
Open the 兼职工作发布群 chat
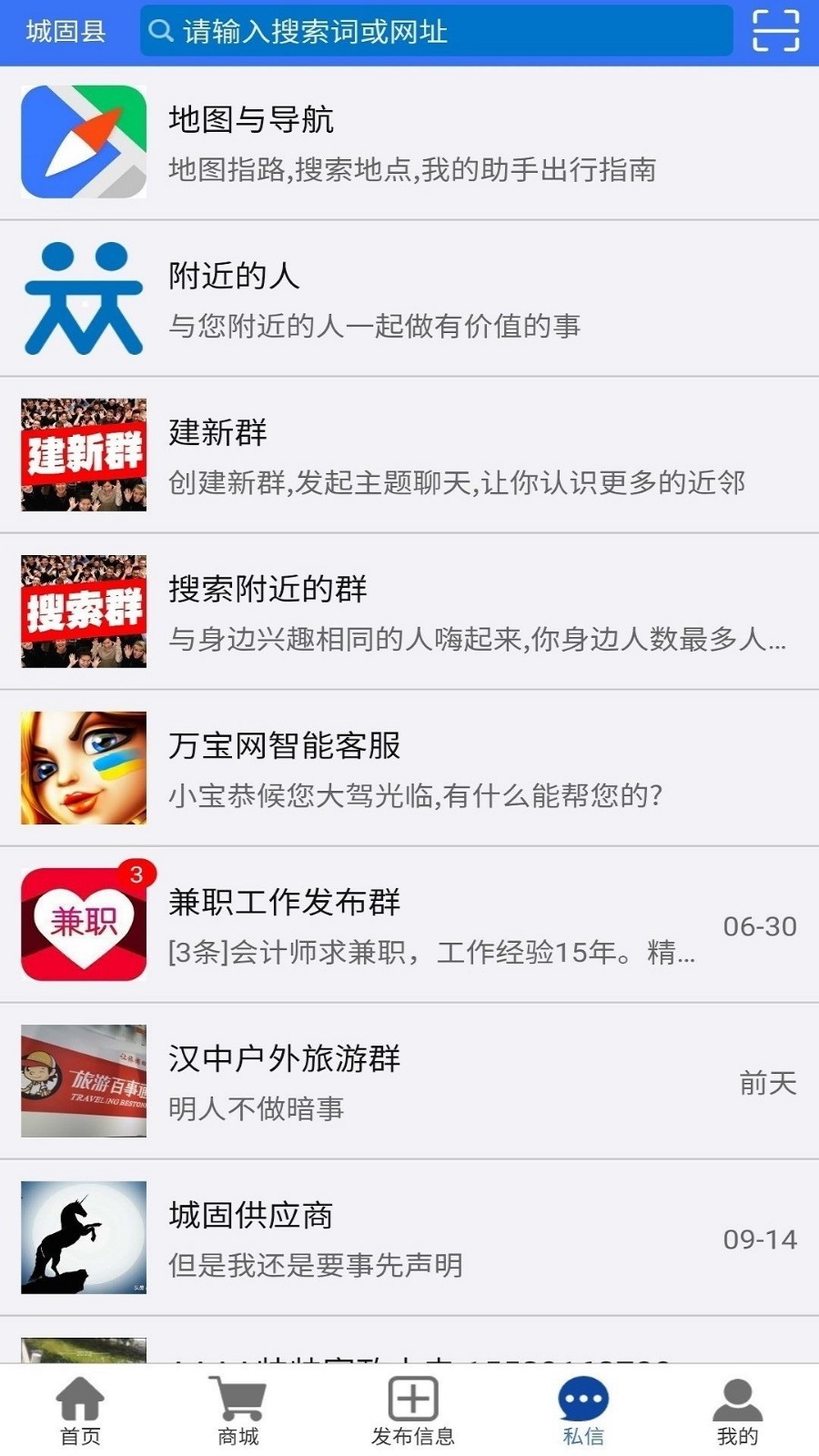[x=409, y=925]
